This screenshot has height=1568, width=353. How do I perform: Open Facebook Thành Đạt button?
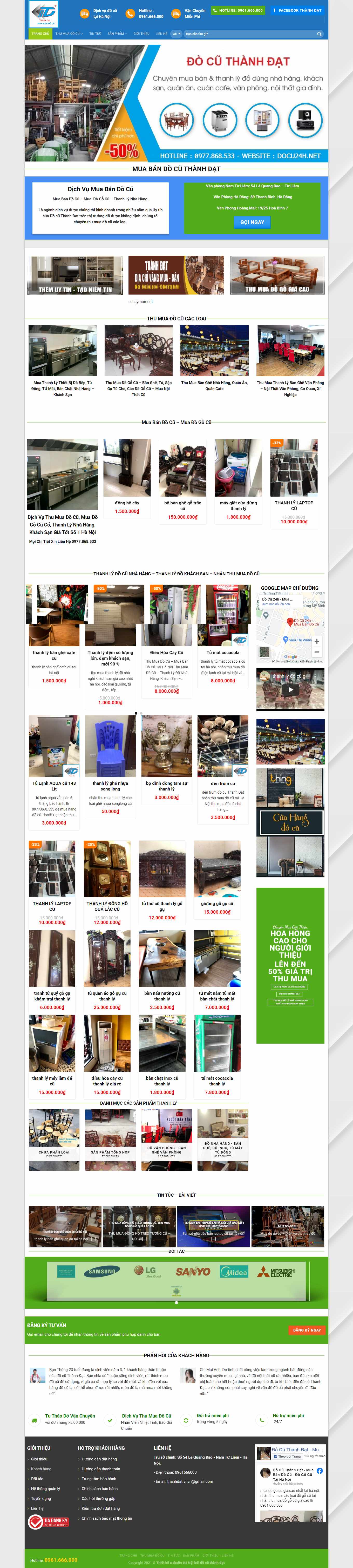[296, 10]
